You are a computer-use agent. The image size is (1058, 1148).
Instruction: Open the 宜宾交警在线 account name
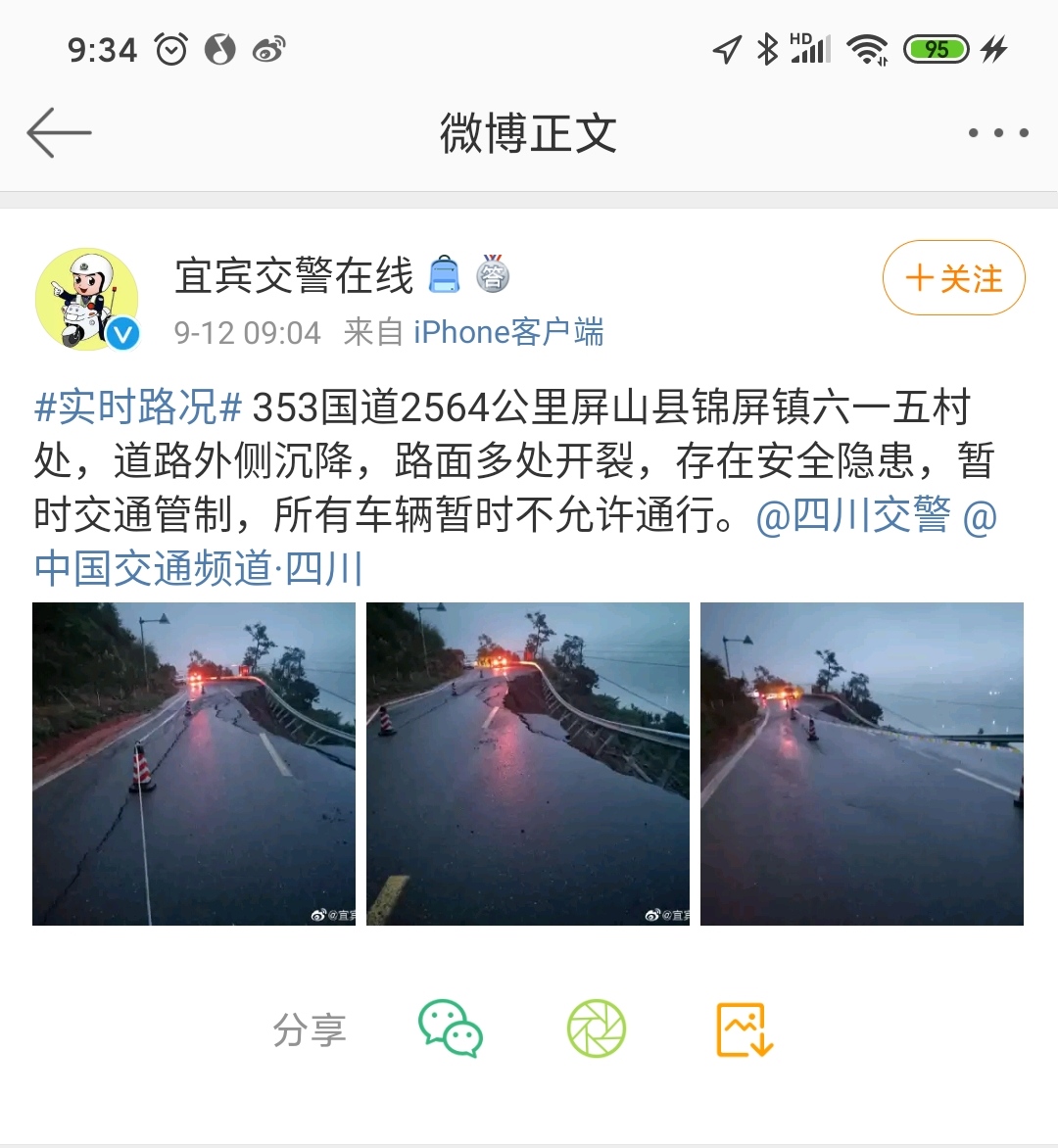coord(294,276)
